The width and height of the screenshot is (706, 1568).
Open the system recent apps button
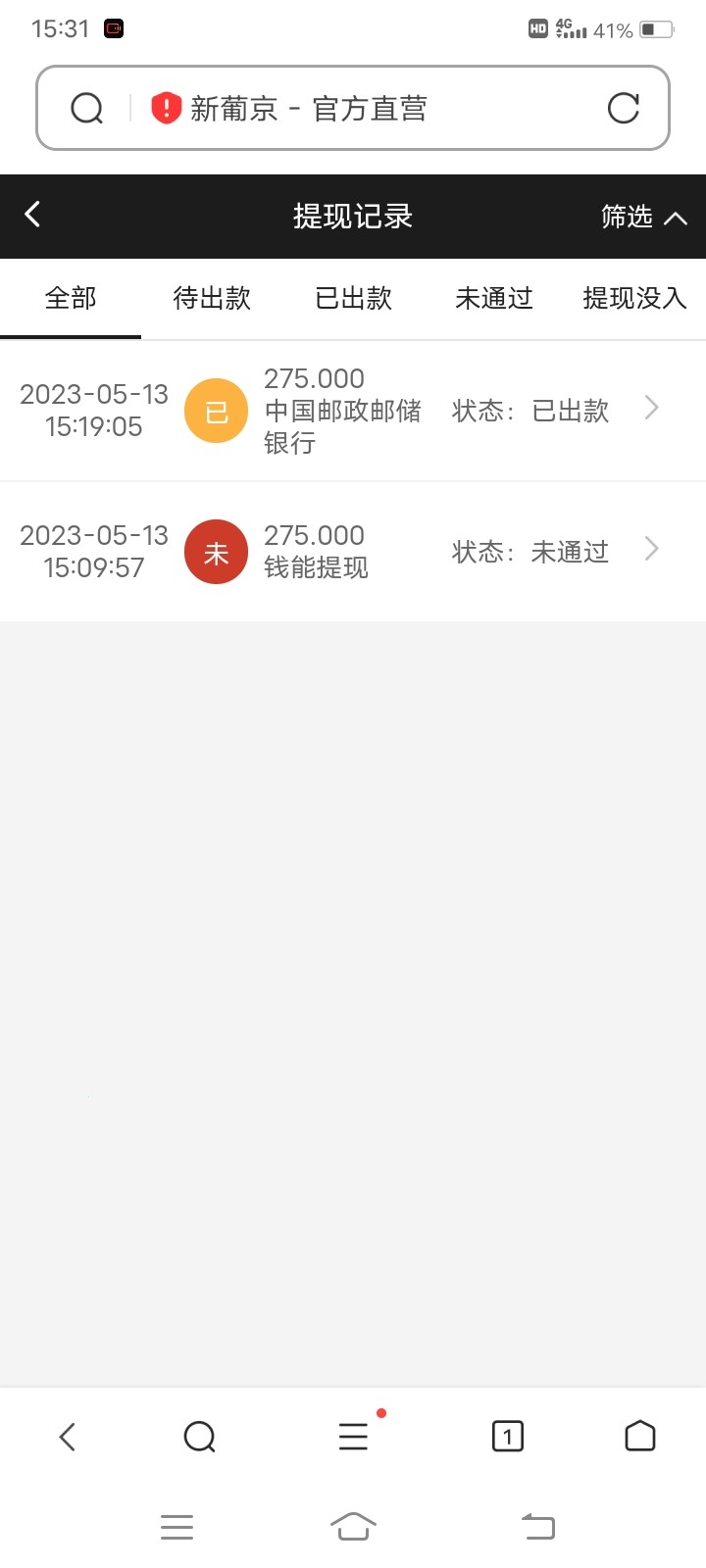point(176,1526)
